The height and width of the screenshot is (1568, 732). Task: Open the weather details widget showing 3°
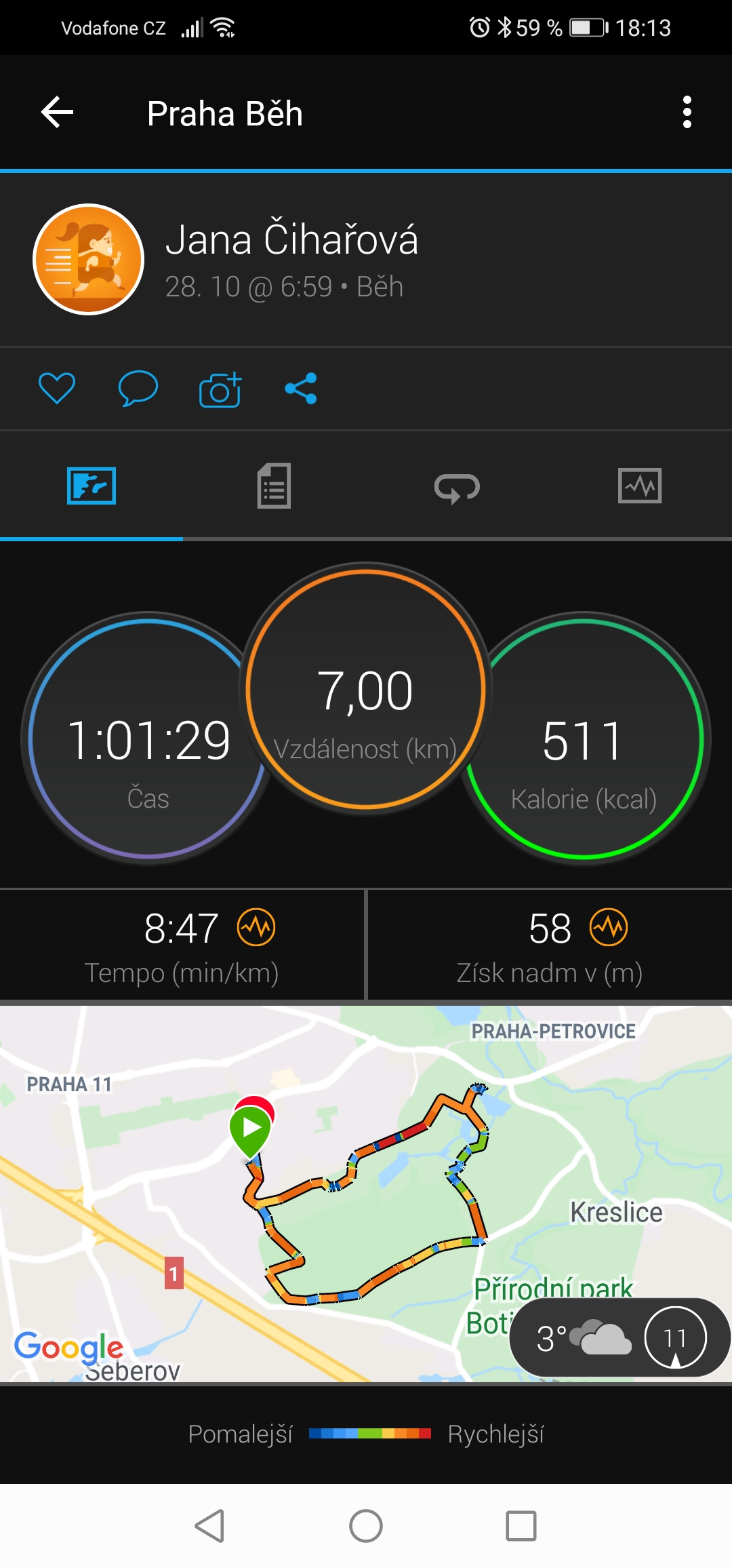619,1337
